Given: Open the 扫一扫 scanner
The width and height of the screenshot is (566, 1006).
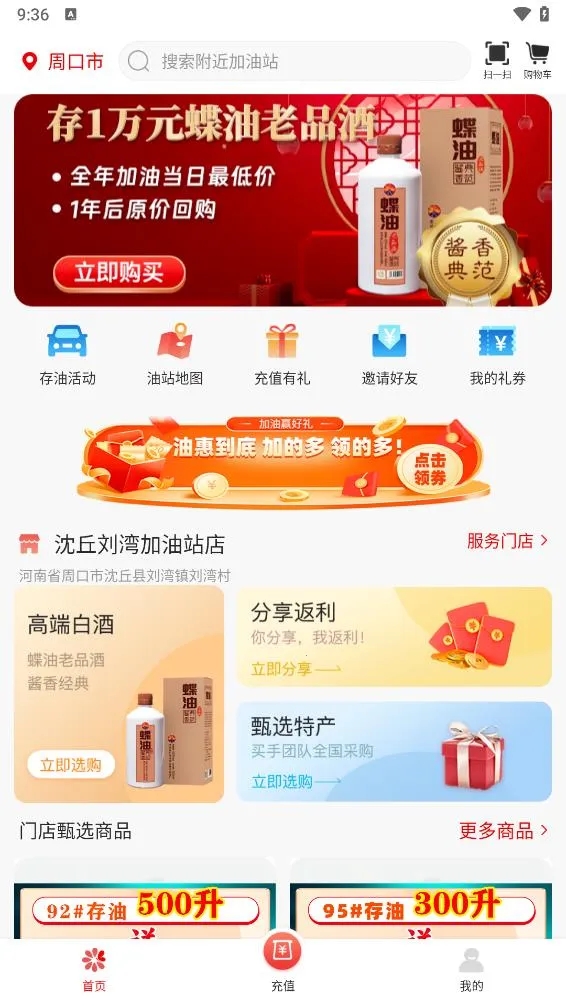Looking at the screenshot, I should pyautogui.click(x=497, y=60).
